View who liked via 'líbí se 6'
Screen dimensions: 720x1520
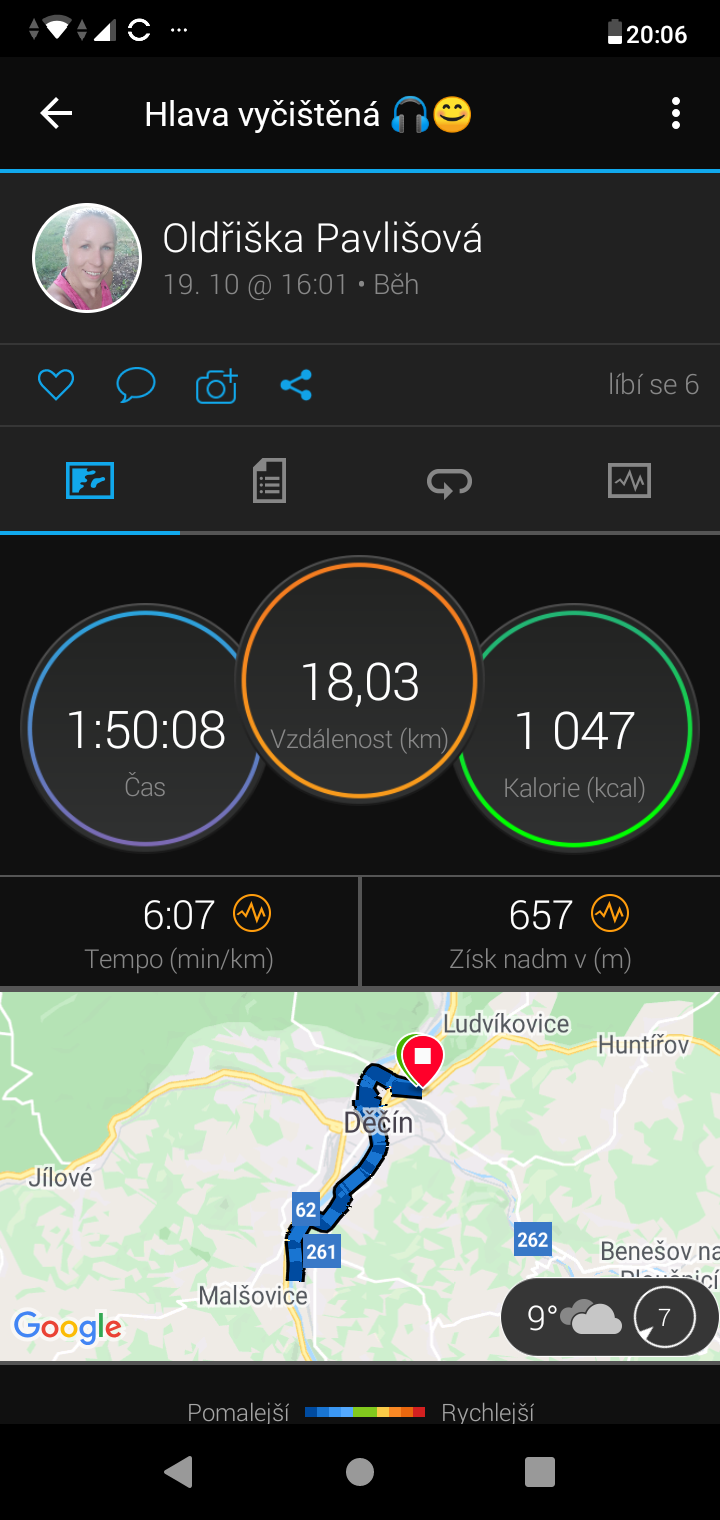click(654, 385)
